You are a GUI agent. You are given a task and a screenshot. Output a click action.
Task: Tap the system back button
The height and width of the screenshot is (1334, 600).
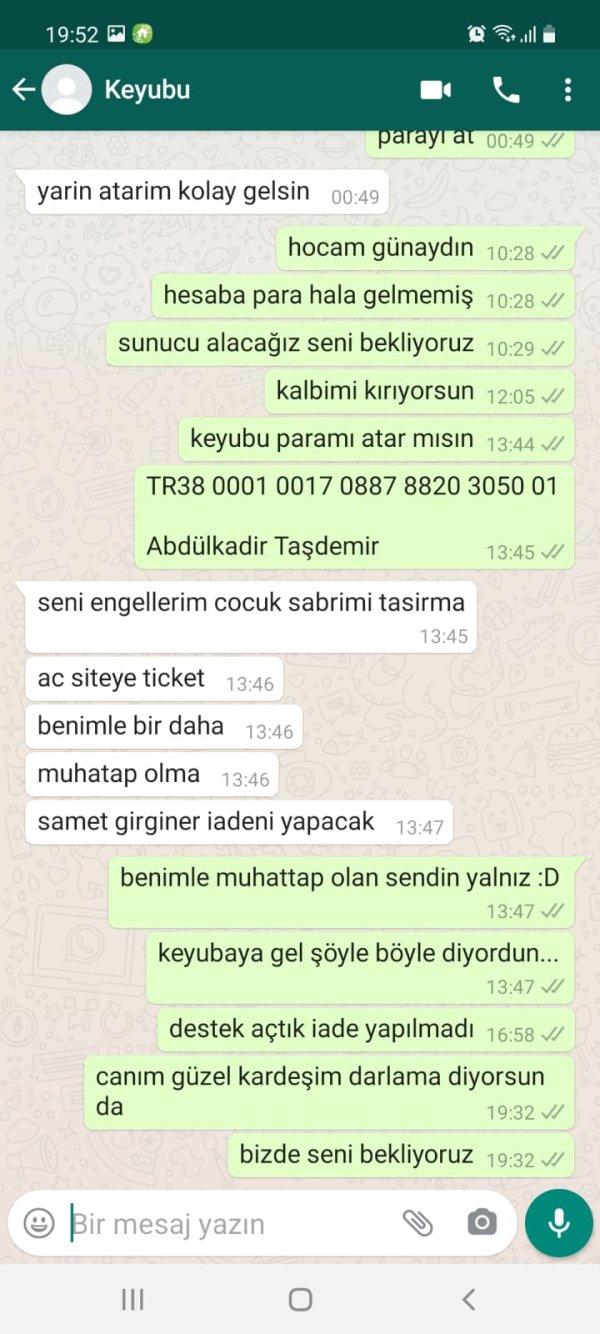pos(468,1299)
